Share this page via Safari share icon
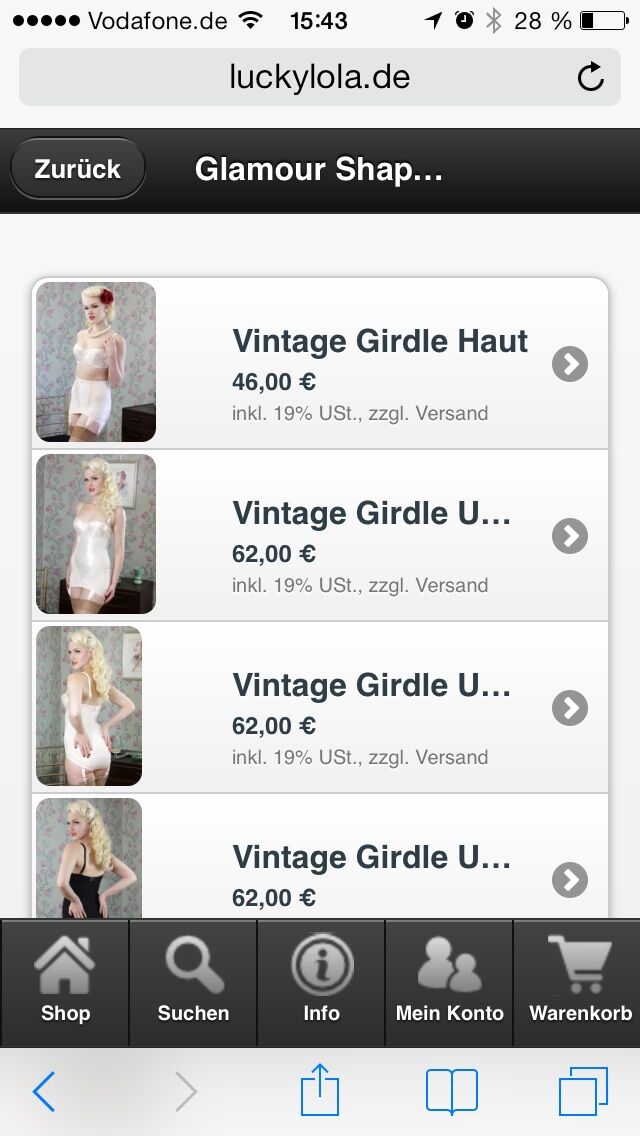 [x=320, y=1090]
